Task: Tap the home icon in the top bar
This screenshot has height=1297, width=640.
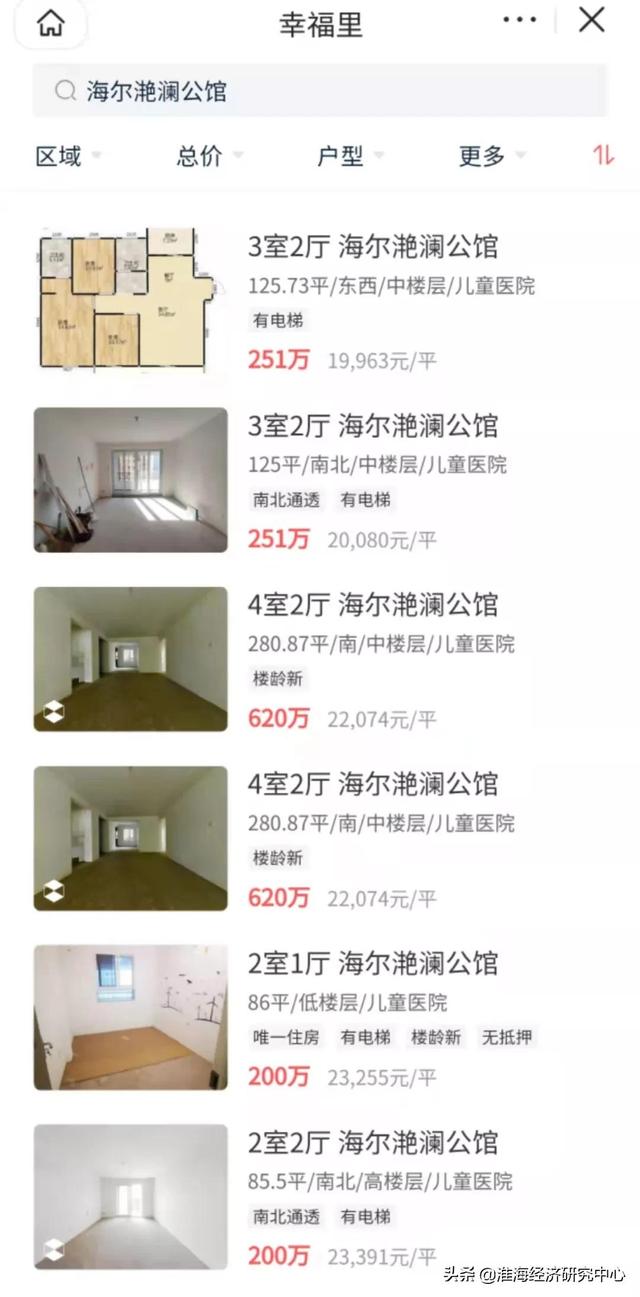Action: [50, 23]
